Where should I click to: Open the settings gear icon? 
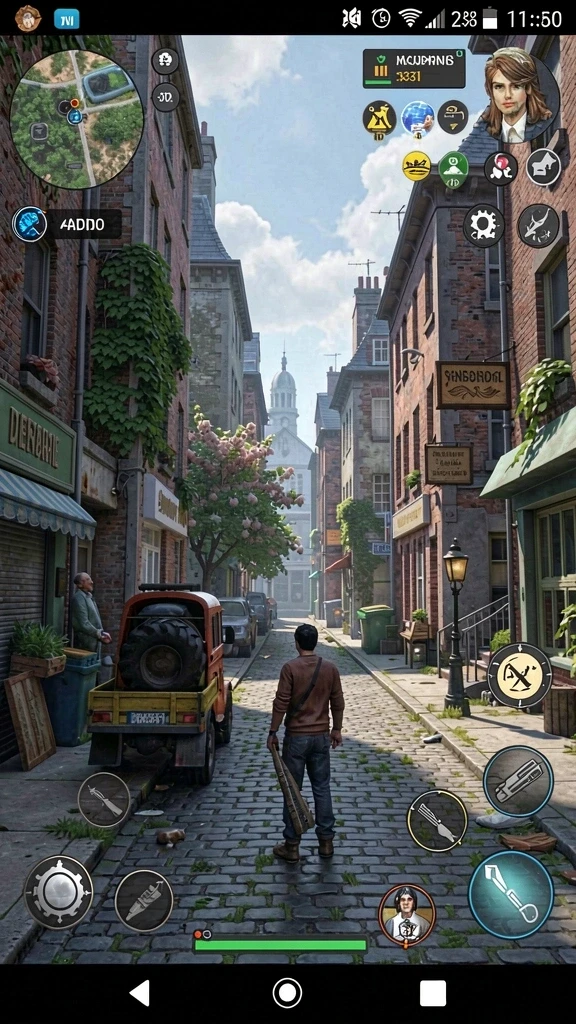point(483,225)
